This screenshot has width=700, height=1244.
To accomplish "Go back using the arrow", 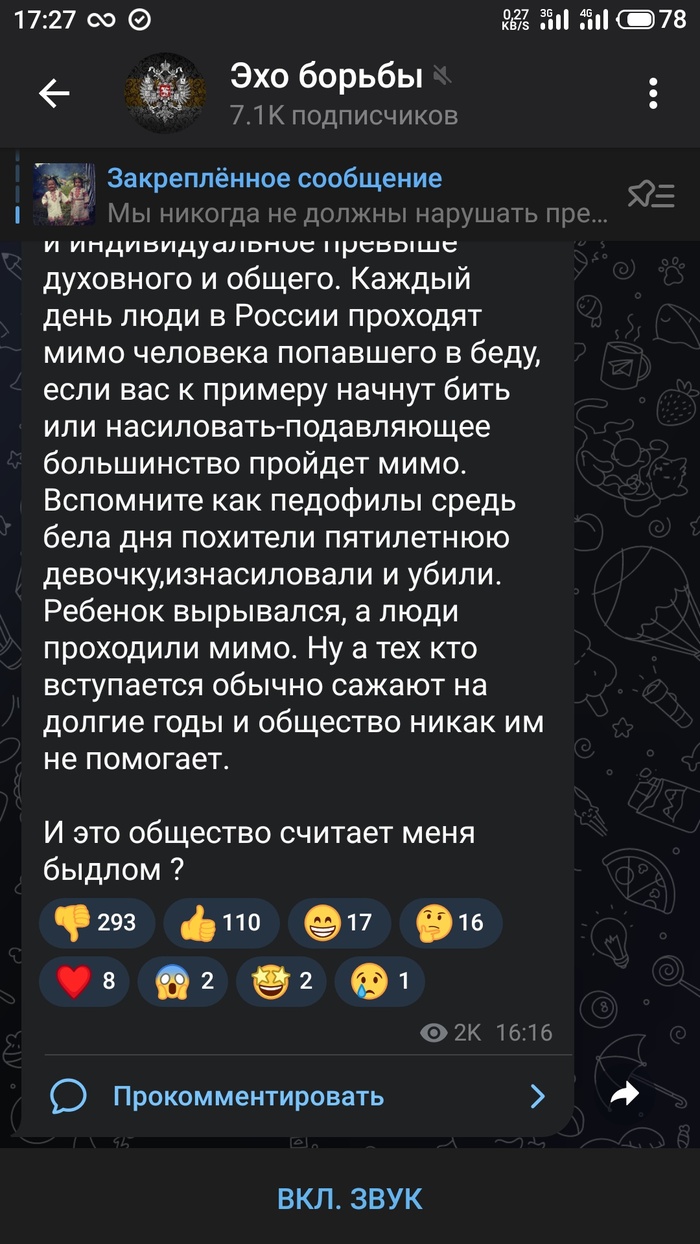I will pyautogui.click(x=54, y=94).
